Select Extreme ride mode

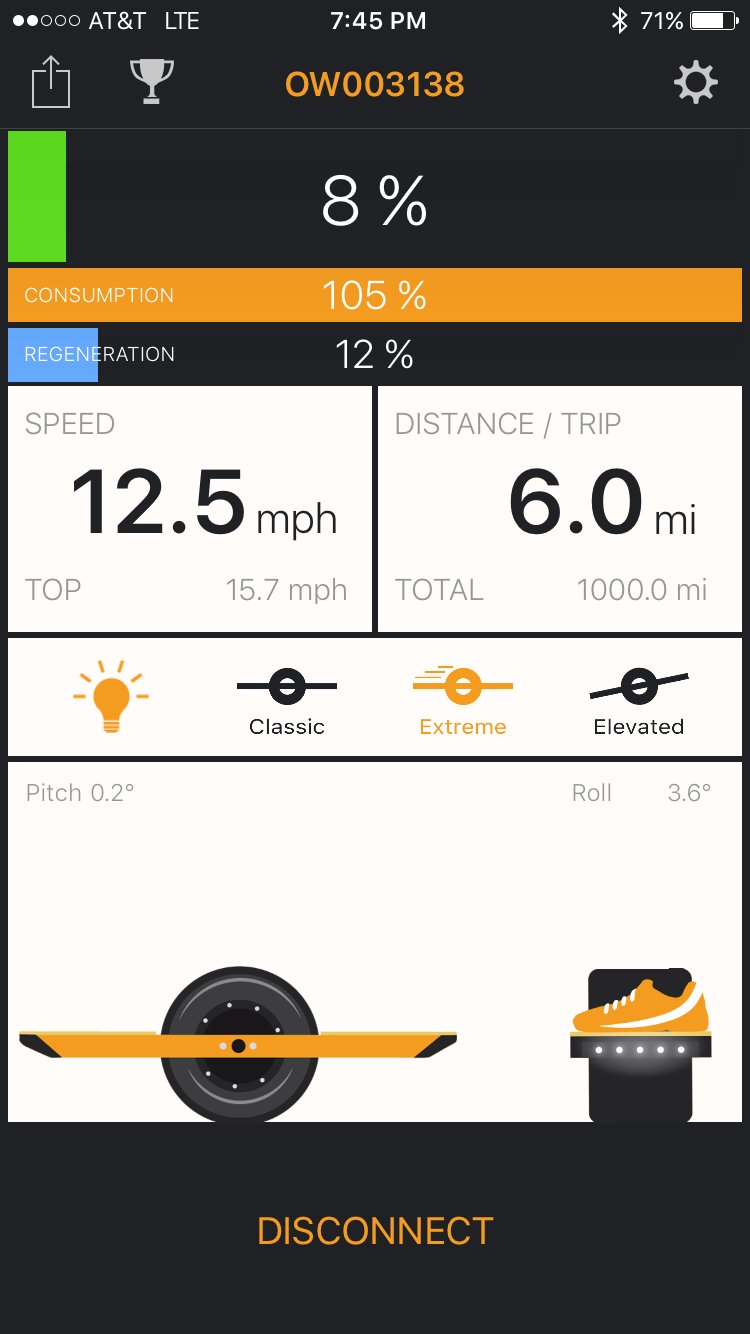[x=462, y=700]
